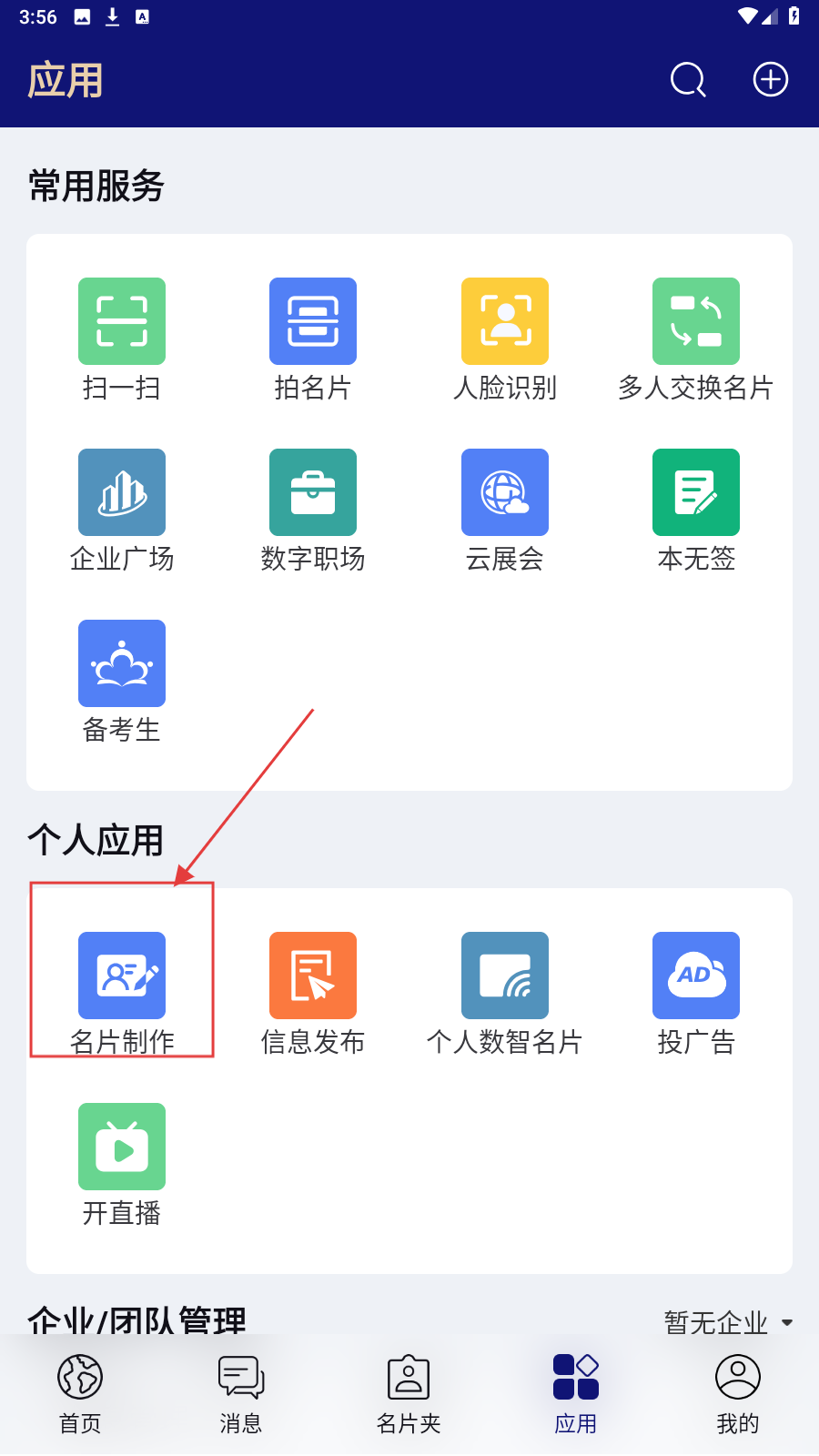Image resolution: width=819 pixels, height=1456 pixels.
Task: Open the search icon in the header
Action: (x=688, y=80)
